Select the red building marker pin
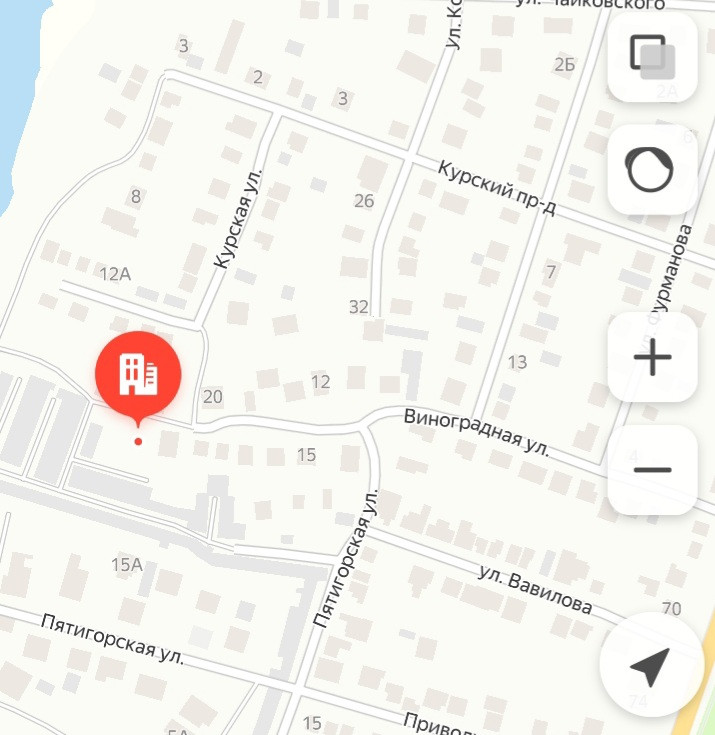The width and height of the screenshot is (715, 735). (x=138, y=374)
